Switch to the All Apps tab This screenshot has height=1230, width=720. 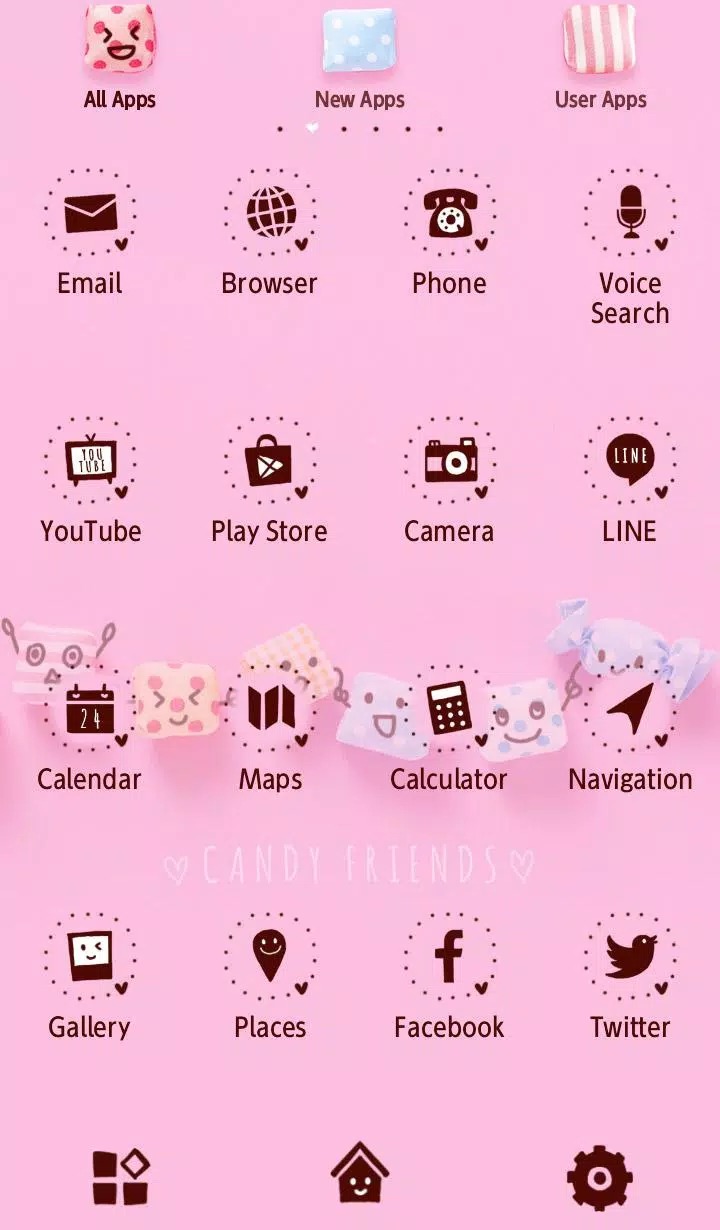(x=120, y=56)
